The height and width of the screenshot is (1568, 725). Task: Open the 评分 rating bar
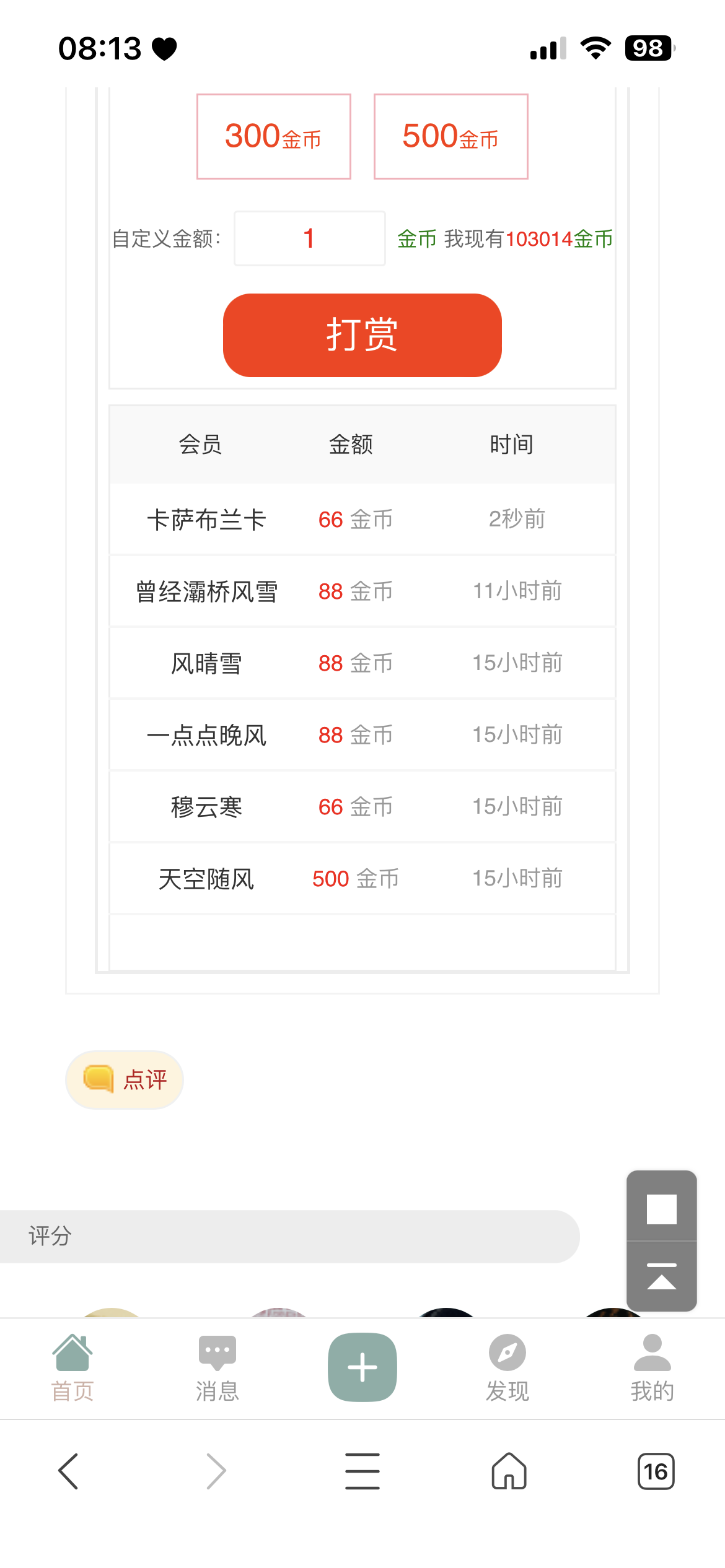(x=289, y=1236)
